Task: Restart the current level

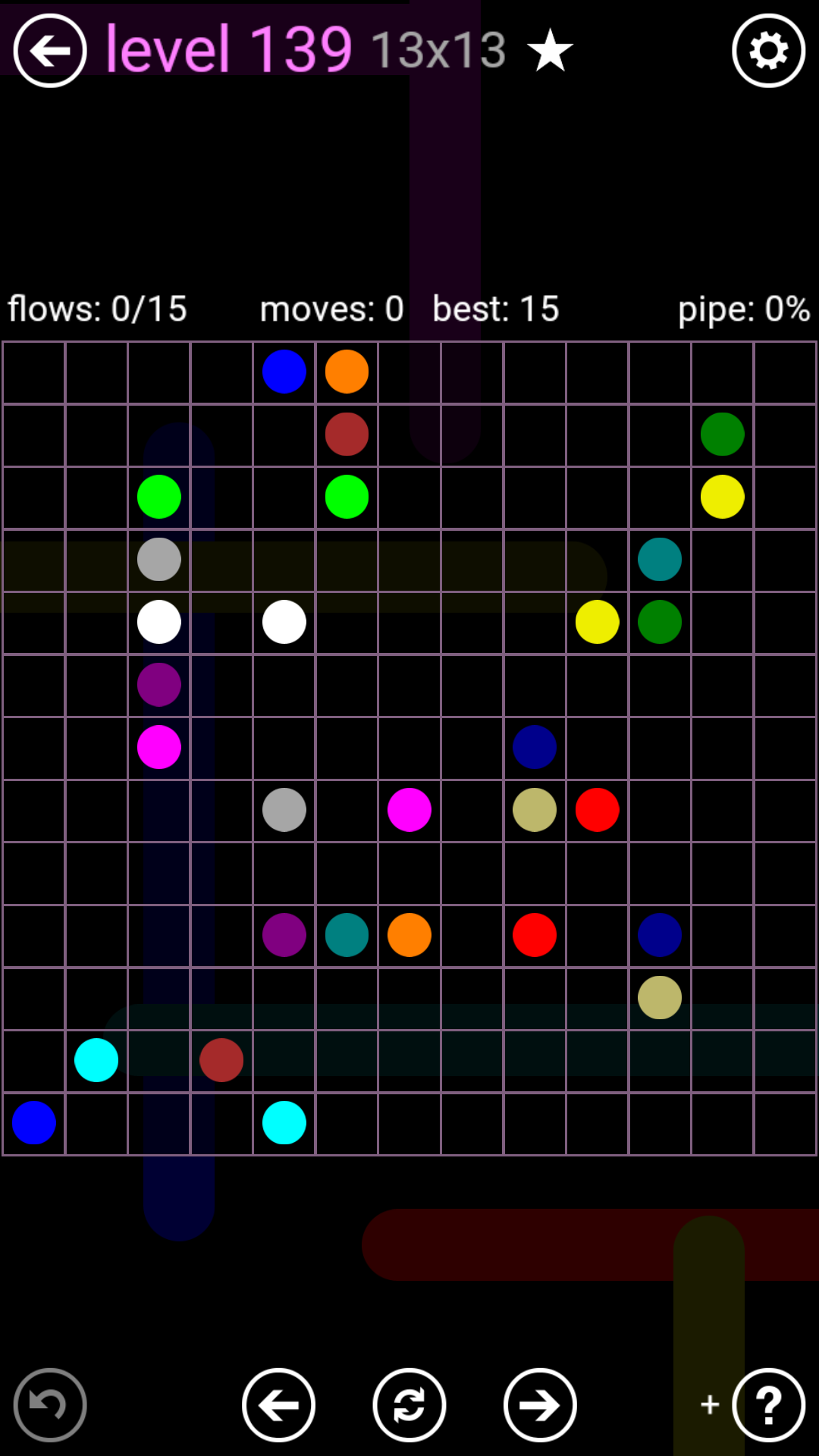Action: click(409, 1404)
